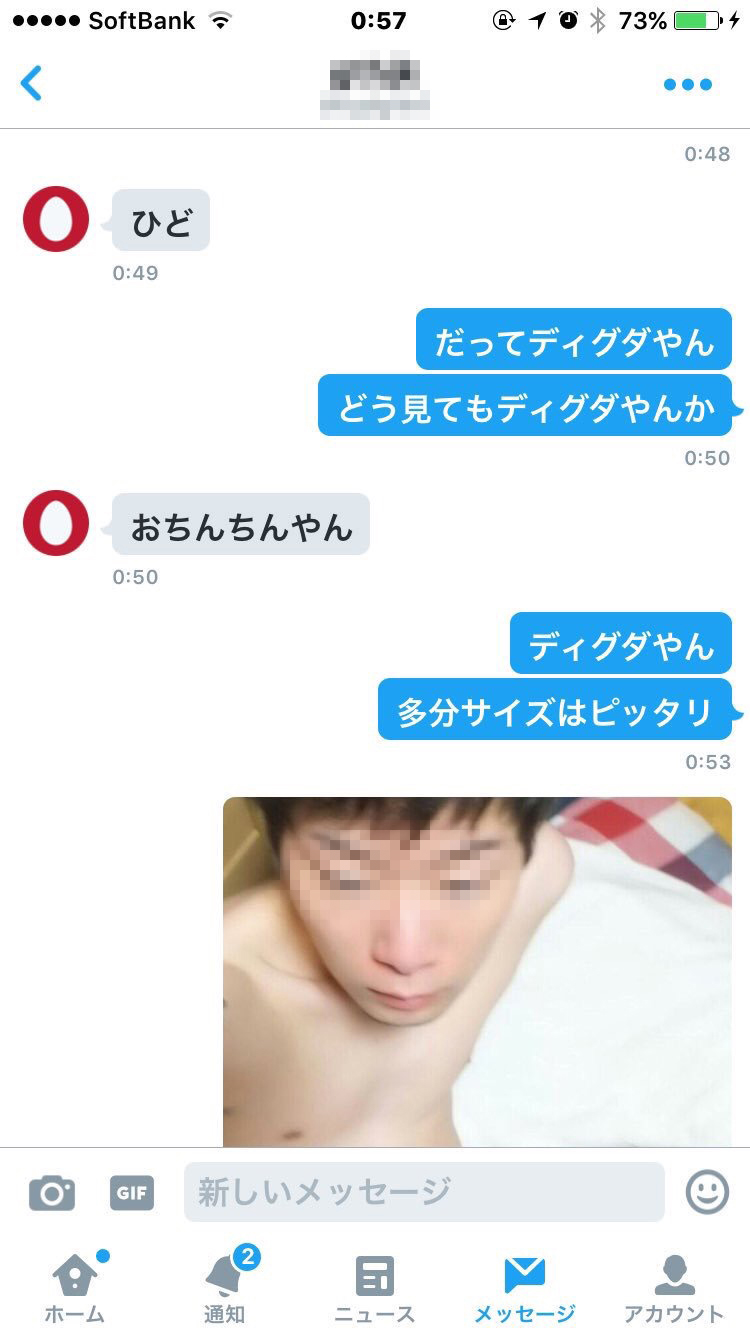Switch to the ホーム tab
Screen dimensions: 750x1334
click(75, 1288)
